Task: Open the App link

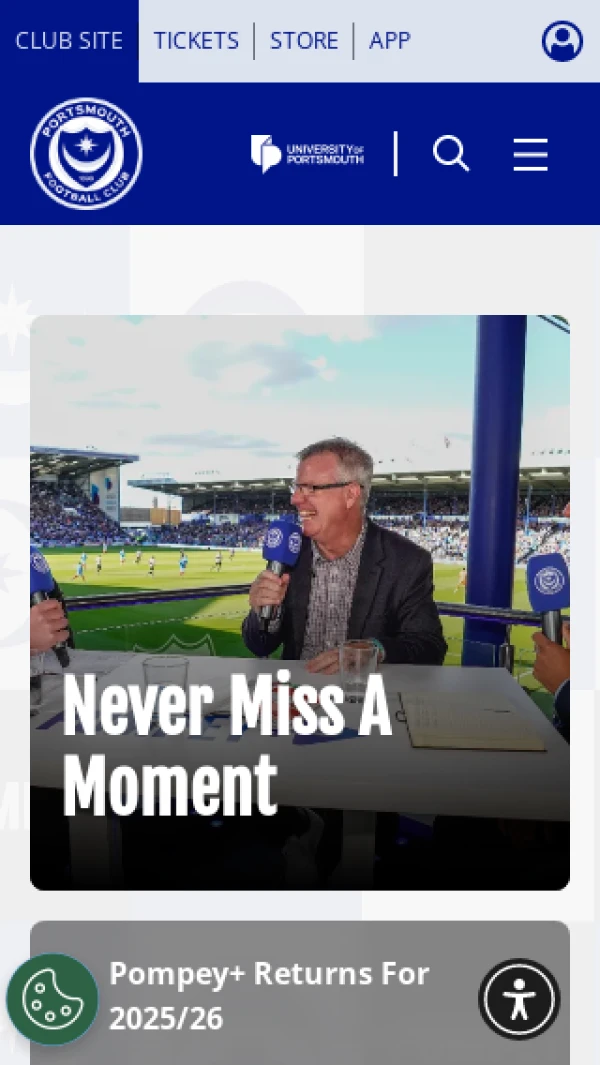Action: click(x=390, y=41)
